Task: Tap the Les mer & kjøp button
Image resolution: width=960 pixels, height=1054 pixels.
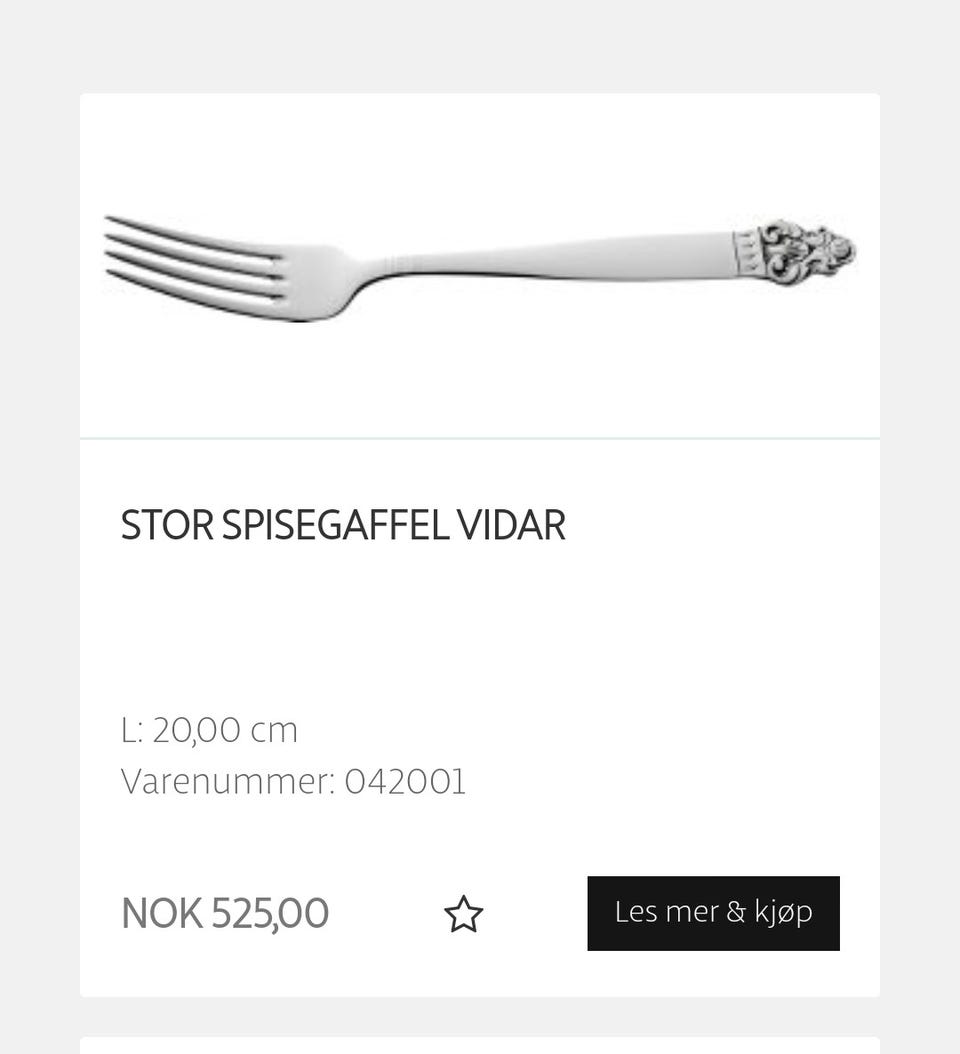Action: coord(713,913)
